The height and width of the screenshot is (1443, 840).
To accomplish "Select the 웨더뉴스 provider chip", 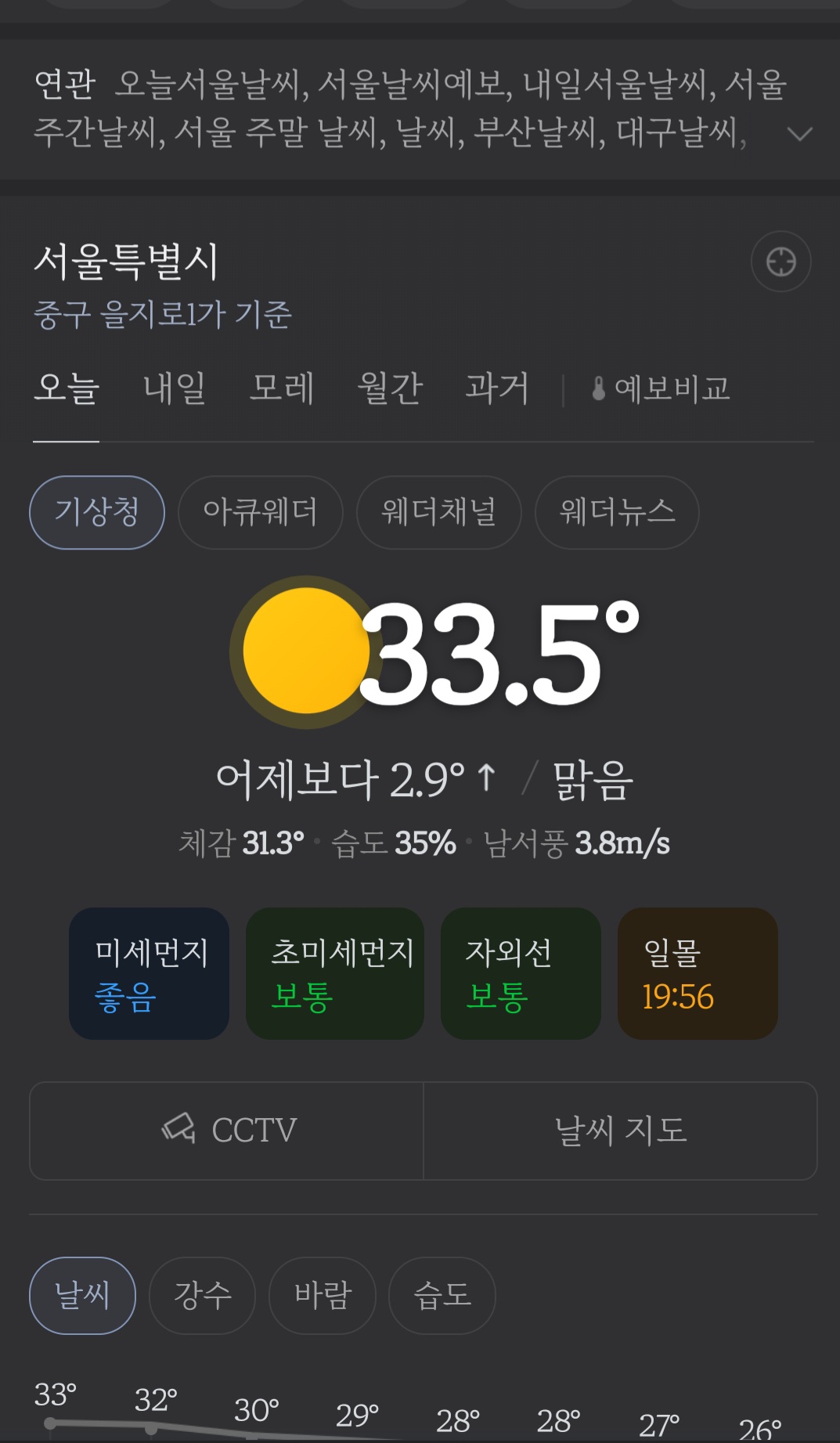I will tap(617, 512).
